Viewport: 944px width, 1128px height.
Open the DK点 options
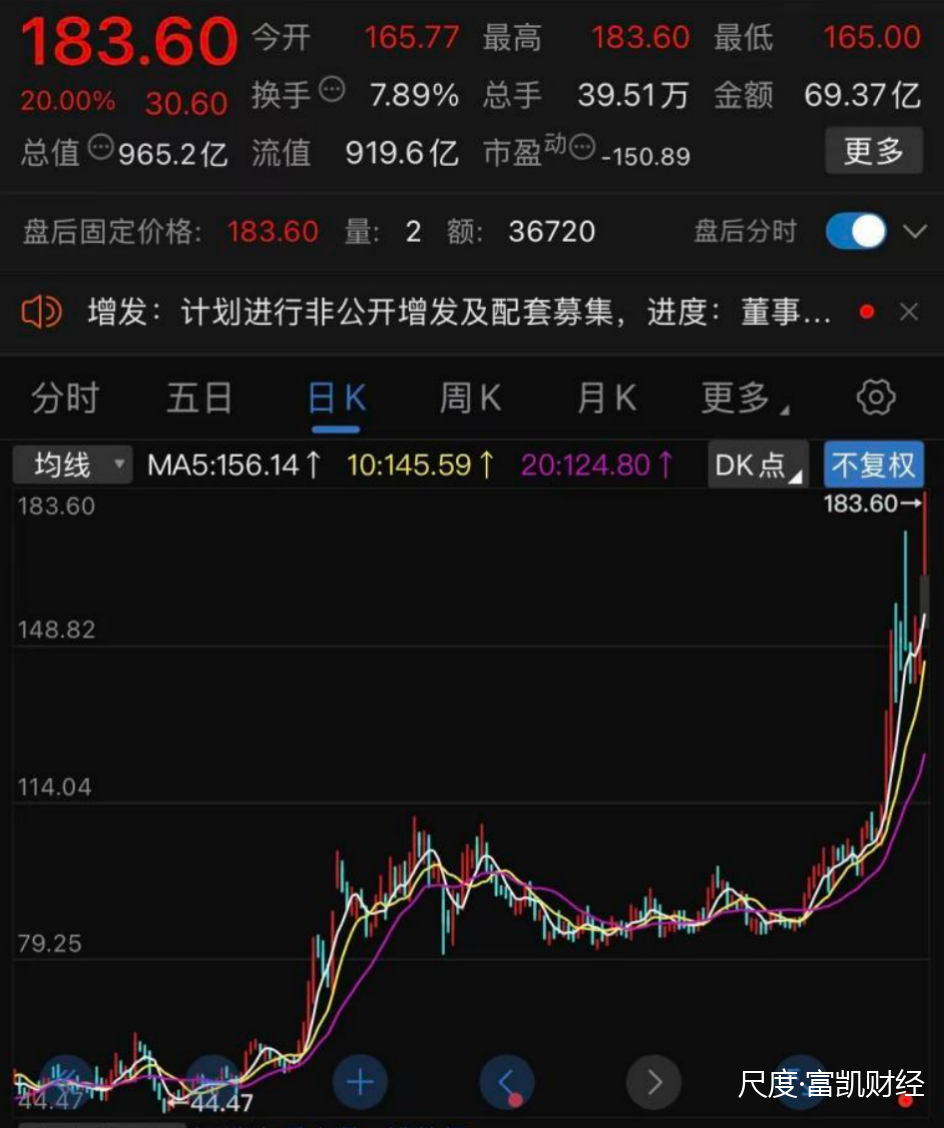tap(758, 465)
